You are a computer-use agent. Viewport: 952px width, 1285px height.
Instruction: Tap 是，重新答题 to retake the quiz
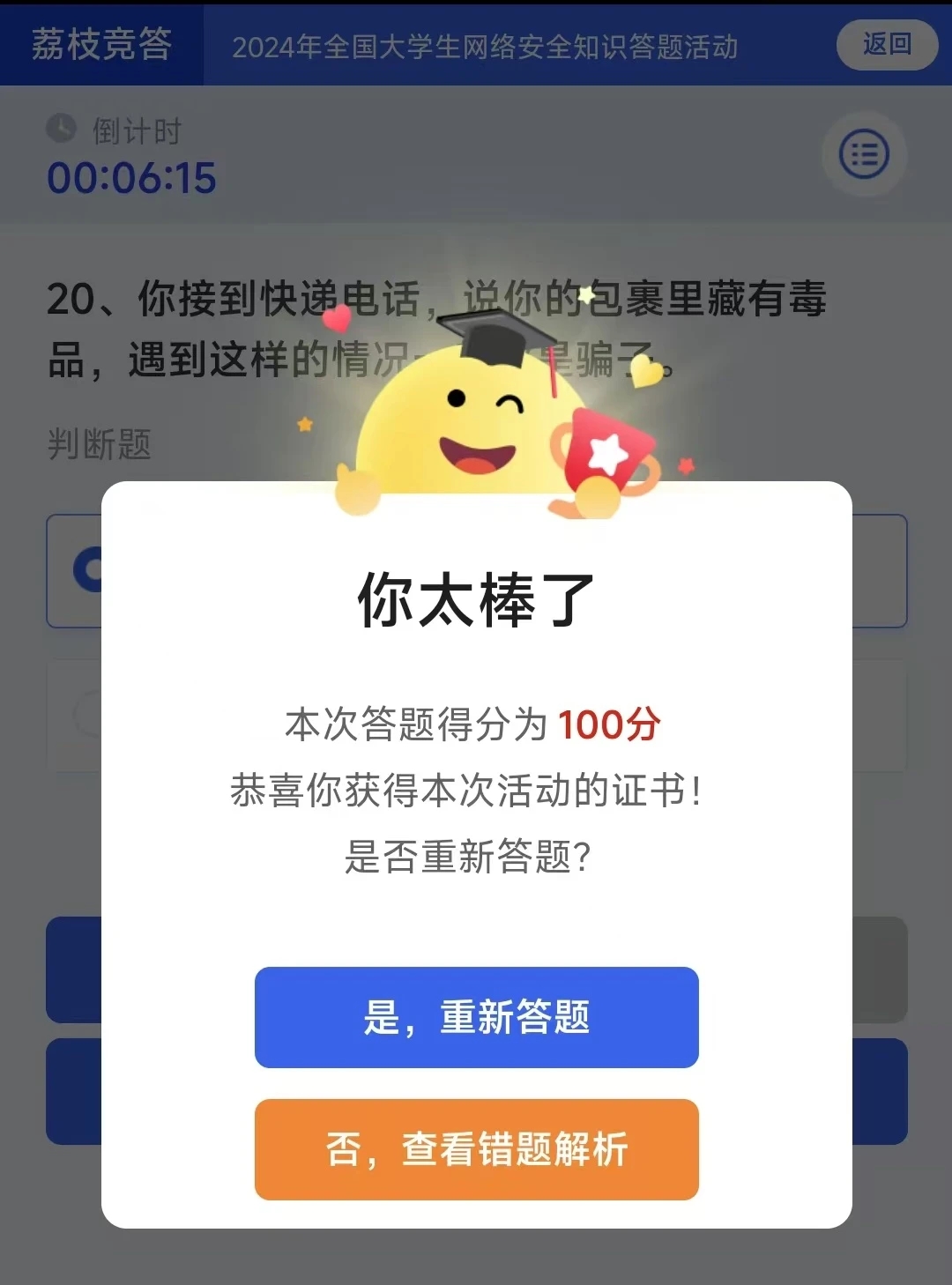coord(476,1017)
